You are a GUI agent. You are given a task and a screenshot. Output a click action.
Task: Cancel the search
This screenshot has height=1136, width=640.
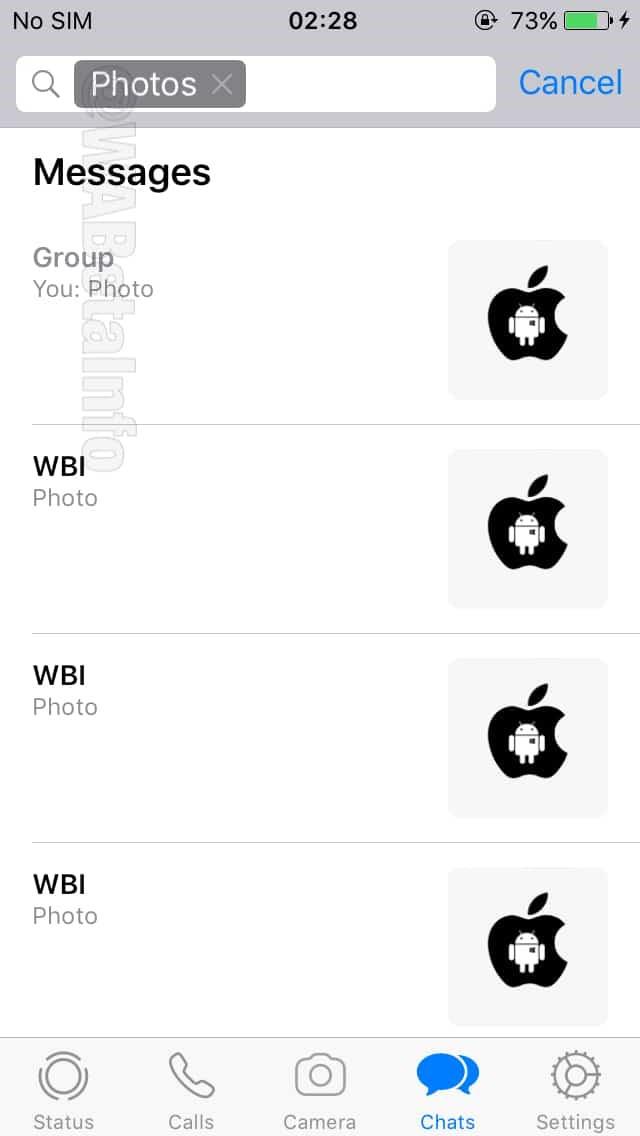[x=570, y=83]
